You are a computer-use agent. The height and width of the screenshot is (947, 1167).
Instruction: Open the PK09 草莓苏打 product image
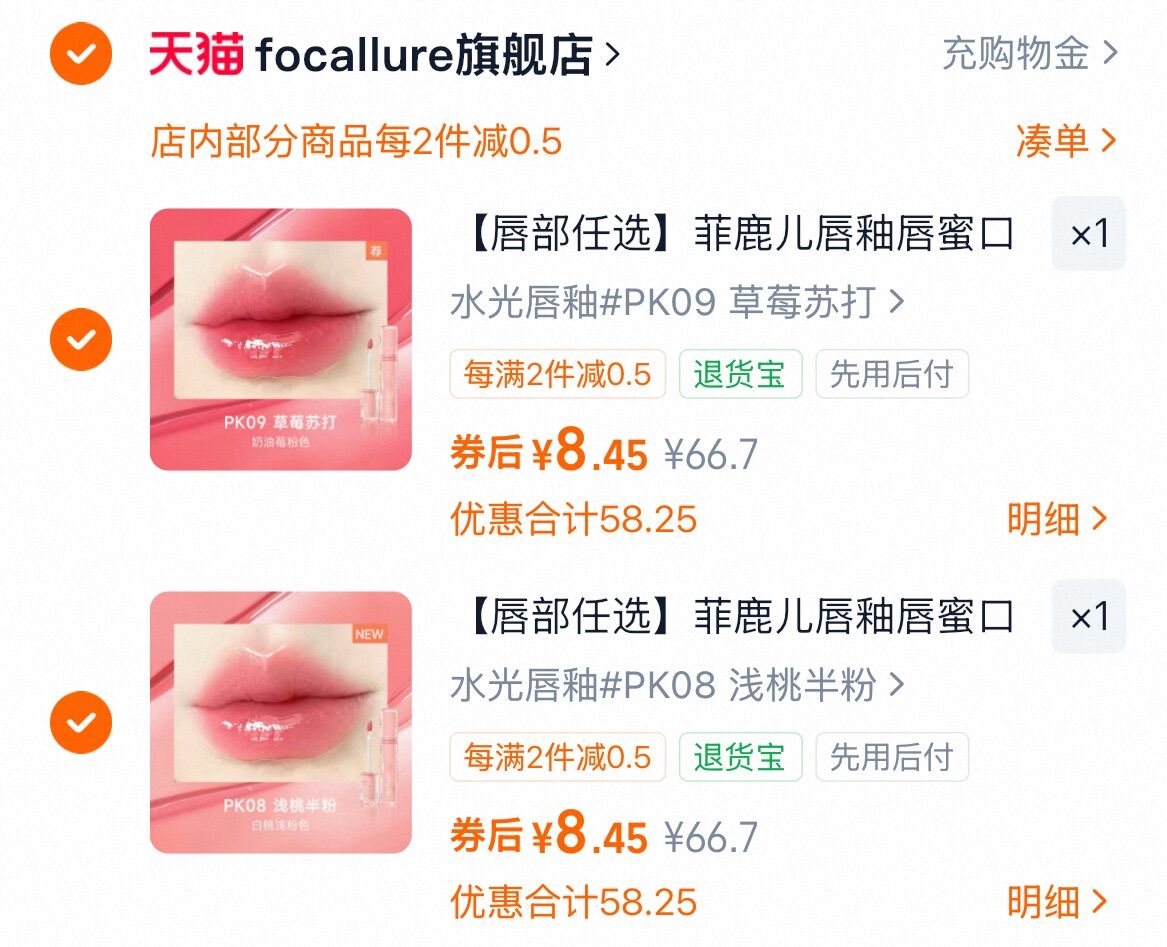(x=281, y=339)
